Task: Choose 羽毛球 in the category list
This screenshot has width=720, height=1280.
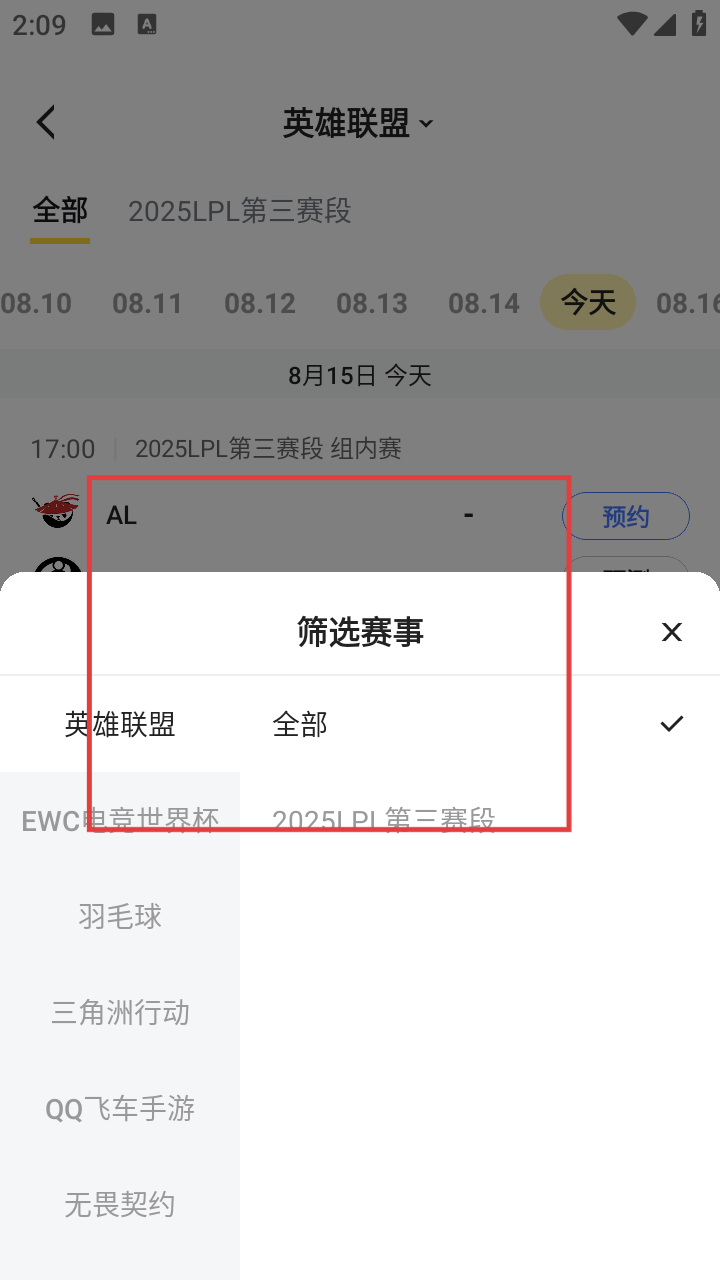Action: tap(120, 916)
